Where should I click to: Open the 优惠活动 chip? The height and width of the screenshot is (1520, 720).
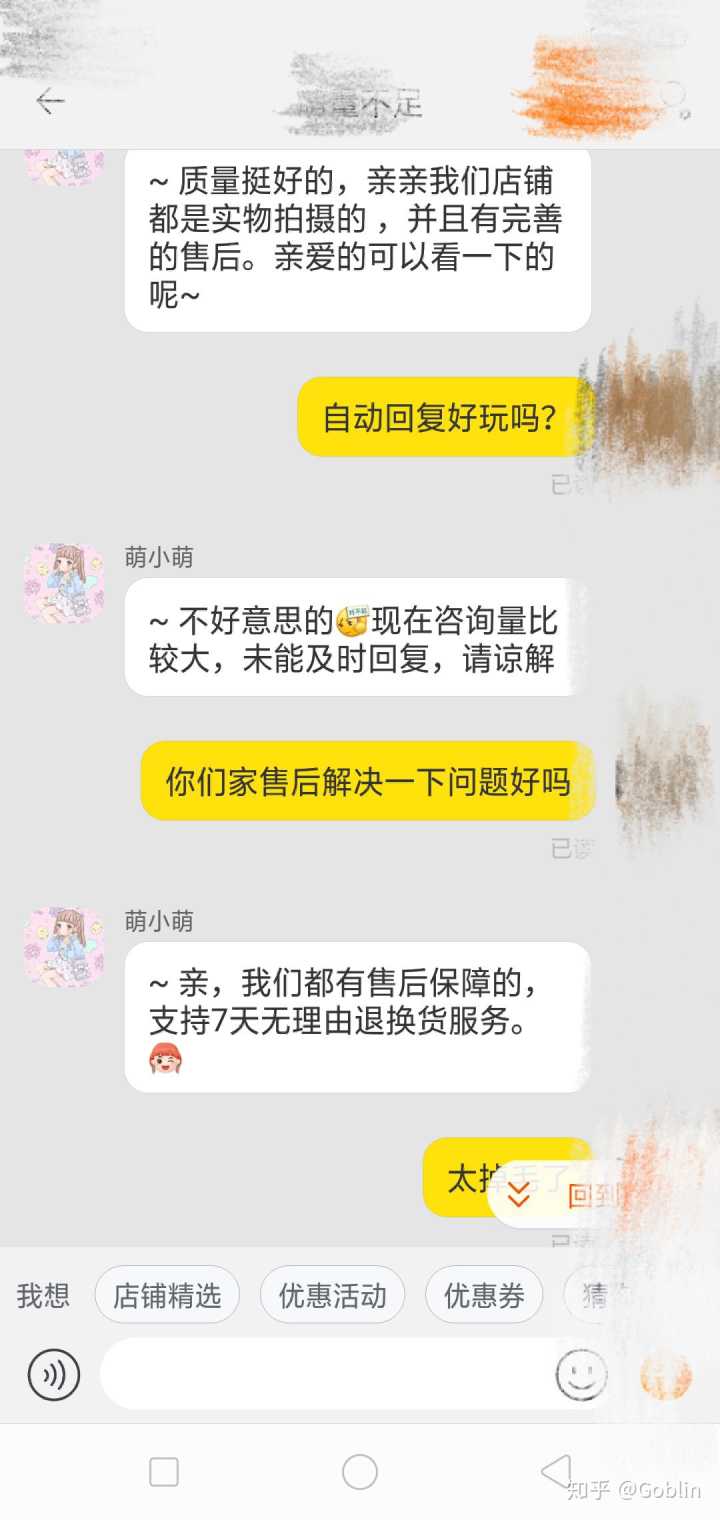[332, 1296]
